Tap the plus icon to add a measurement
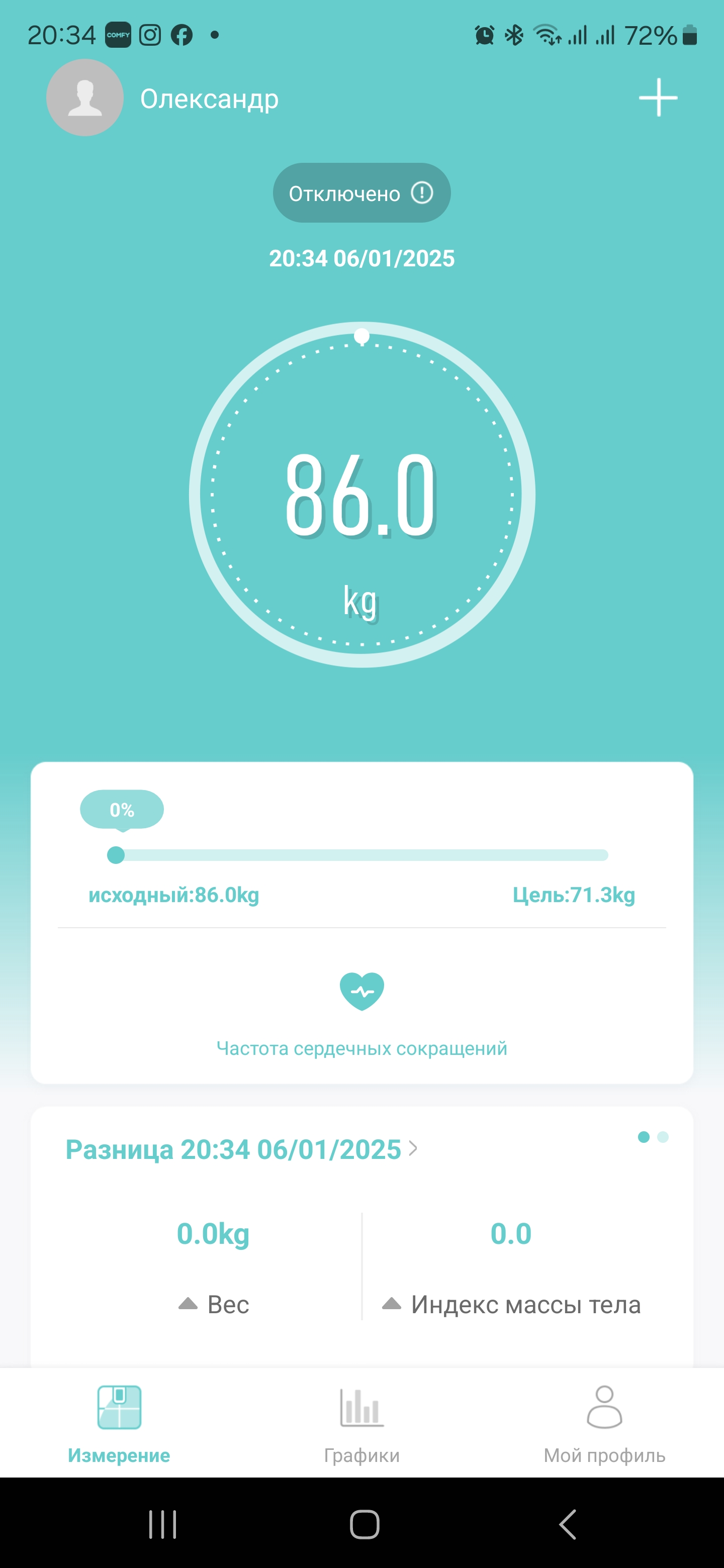 coord(658,97)
